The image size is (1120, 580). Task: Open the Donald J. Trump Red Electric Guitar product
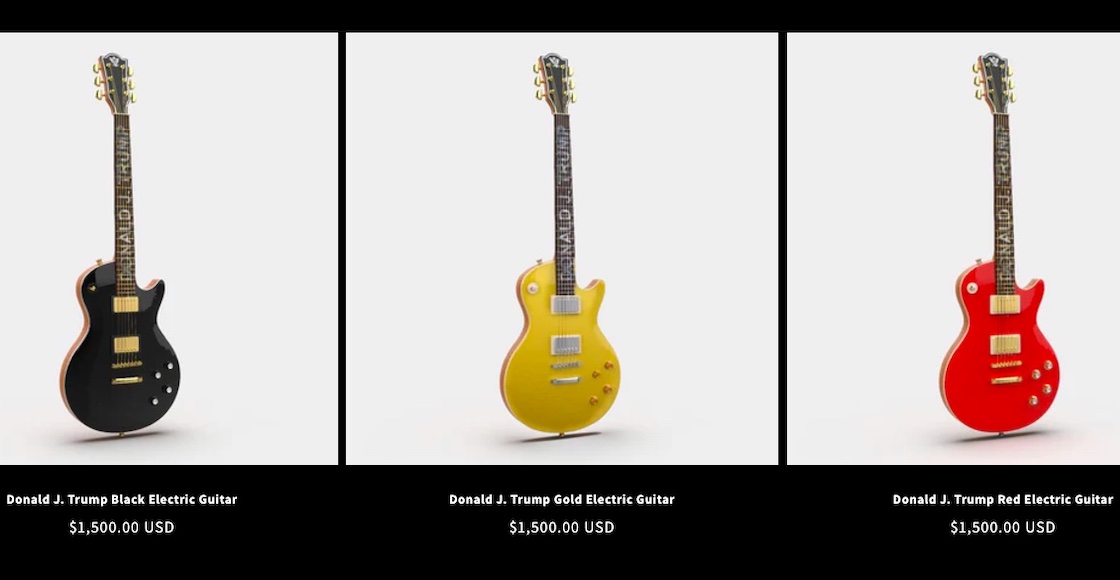pyautogui.click(x=1002, y=499)
